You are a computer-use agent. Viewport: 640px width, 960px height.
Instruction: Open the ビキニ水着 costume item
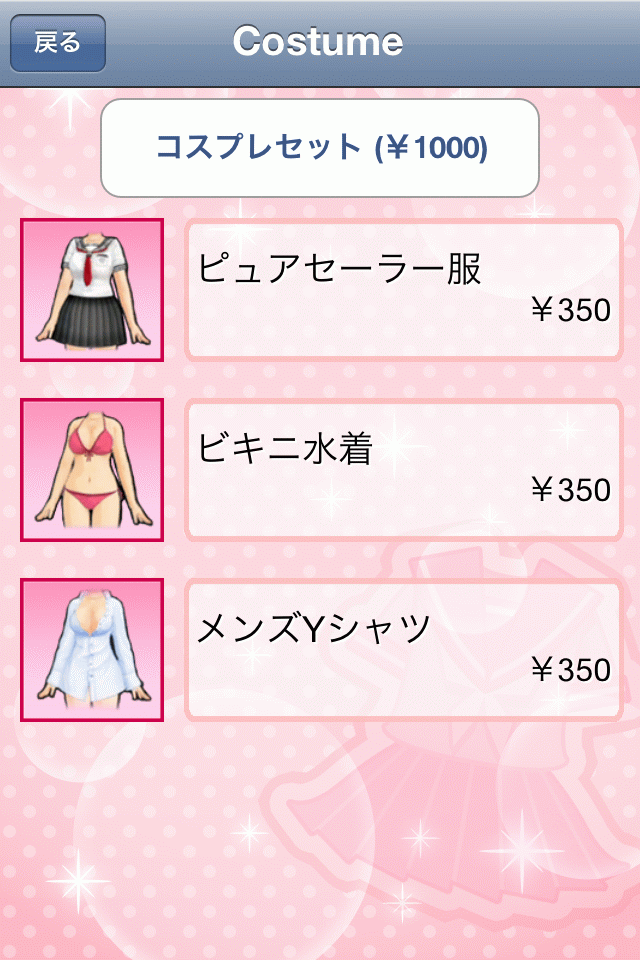[404, 470]
